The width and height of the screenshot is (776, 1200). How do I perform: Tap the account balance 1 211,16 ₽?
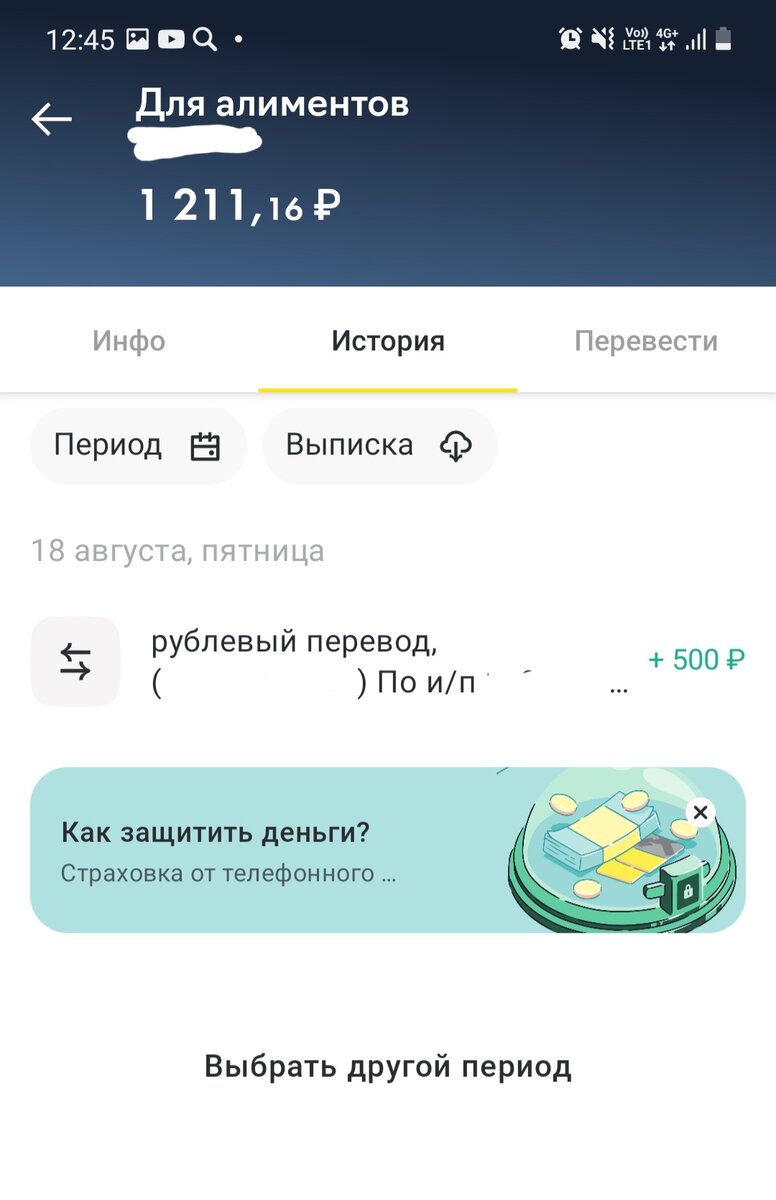pos(237,203)
